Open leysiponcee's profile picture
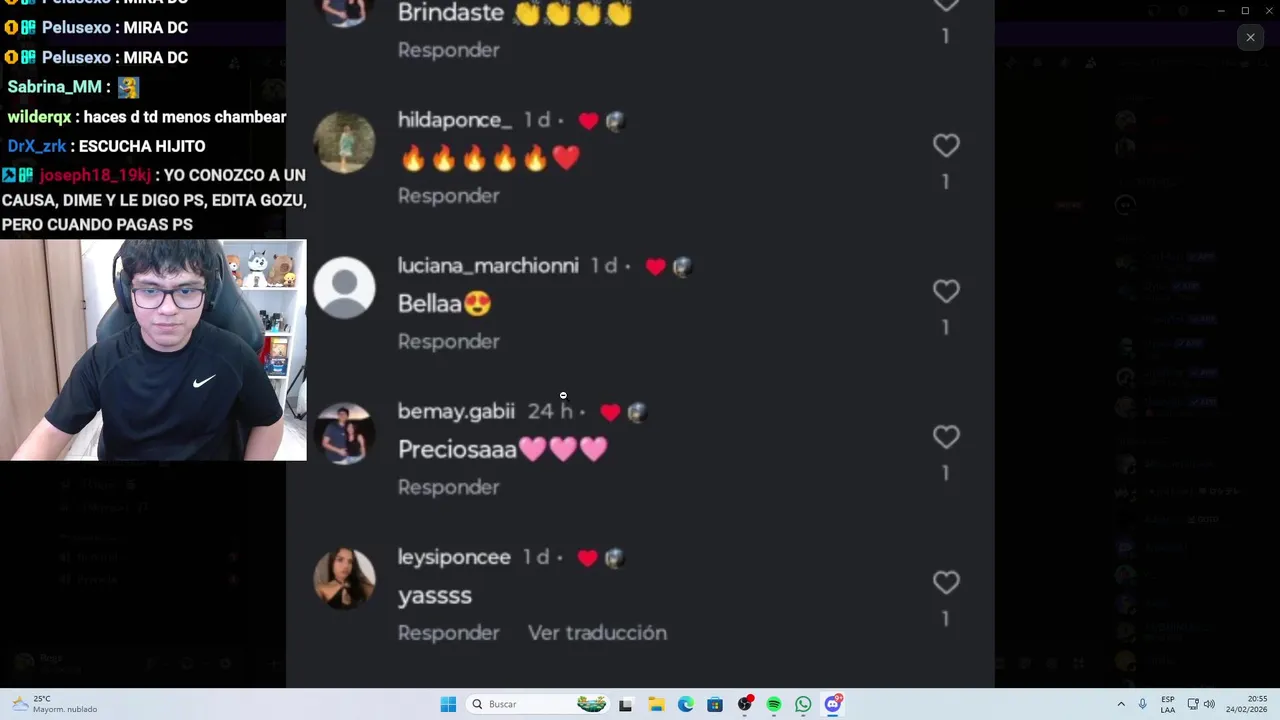The height and width of the screenshot is (720, 1280). [344, 578]
